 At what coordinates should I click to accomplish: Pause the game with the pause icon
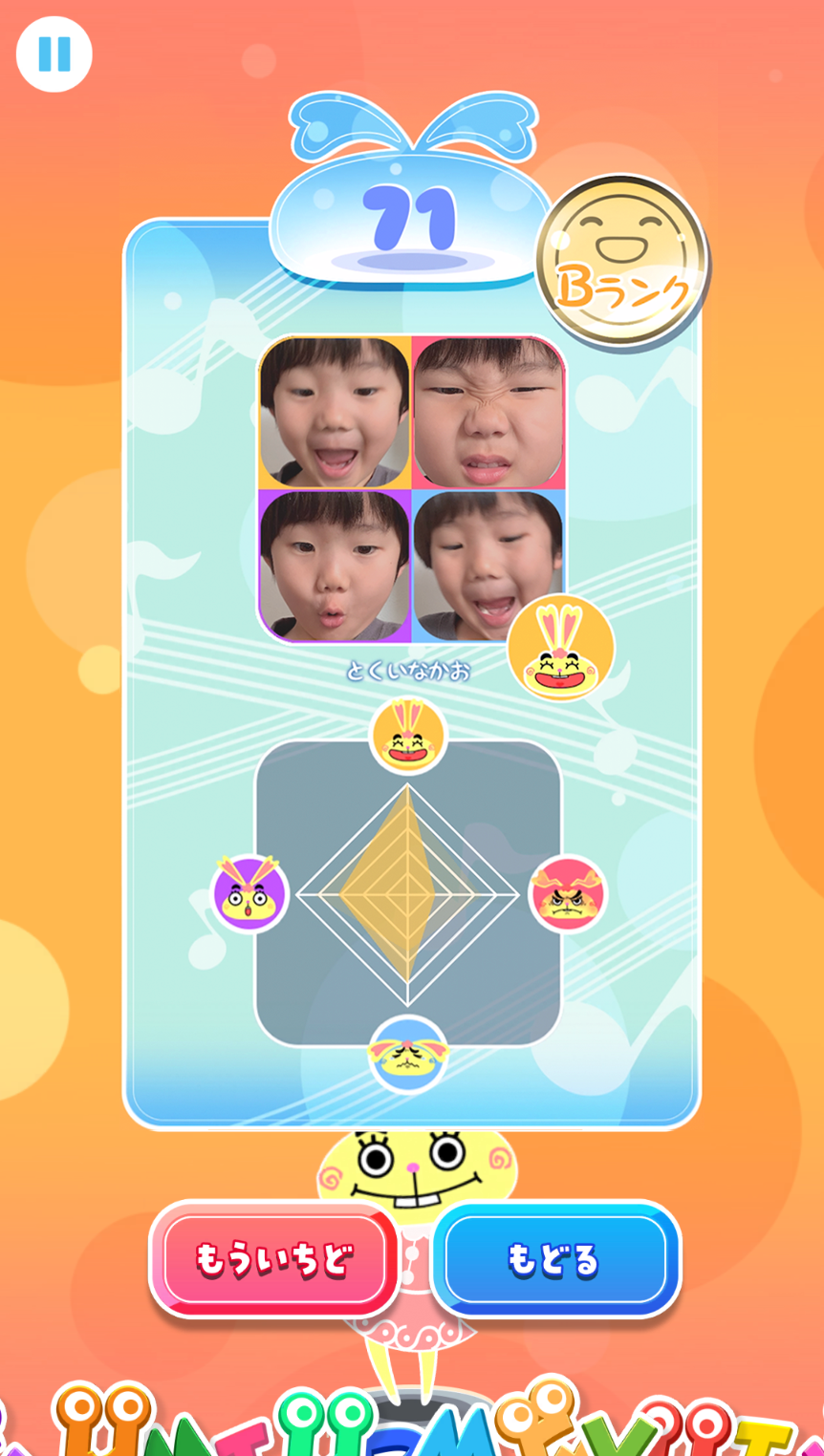point(54,54)
